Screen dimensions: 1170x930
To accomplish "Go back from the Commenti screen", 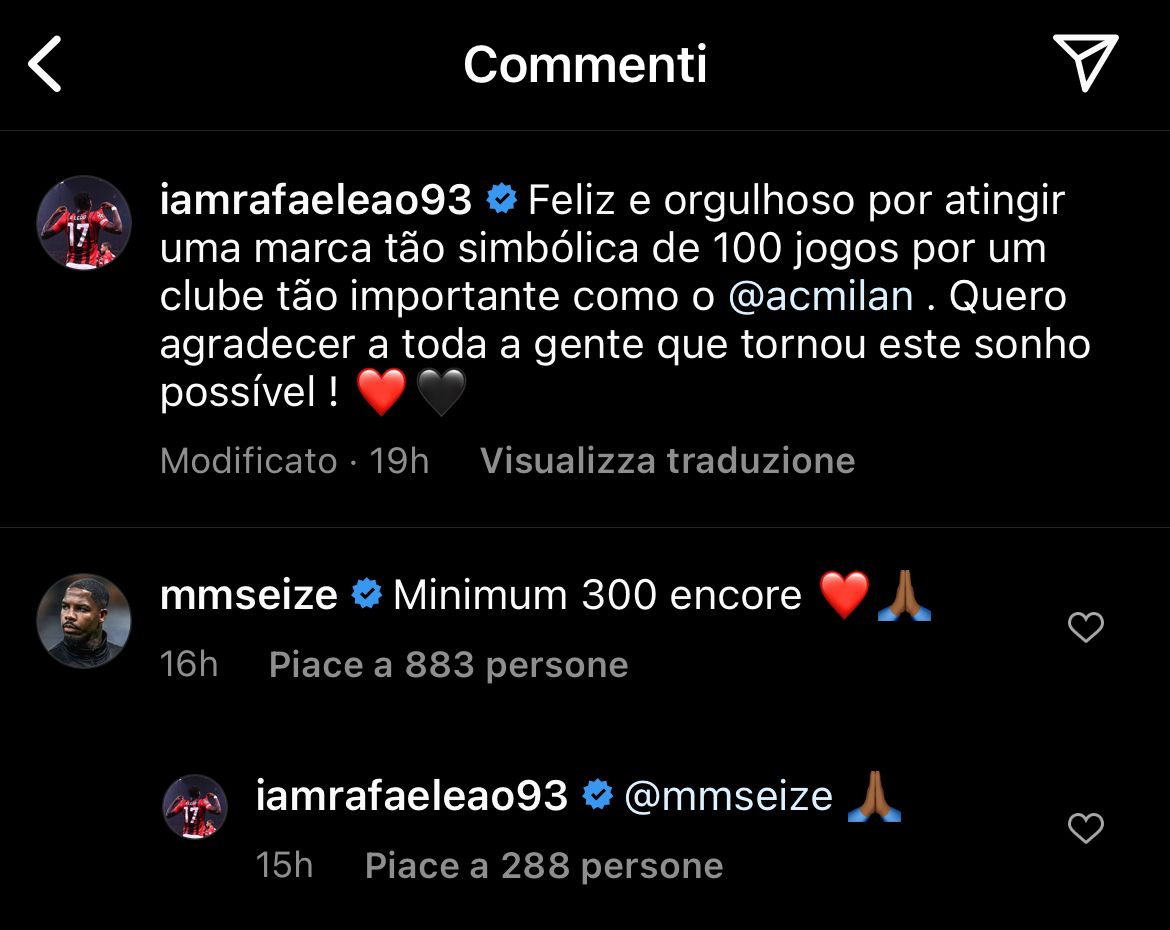I will tap(45, 64).
